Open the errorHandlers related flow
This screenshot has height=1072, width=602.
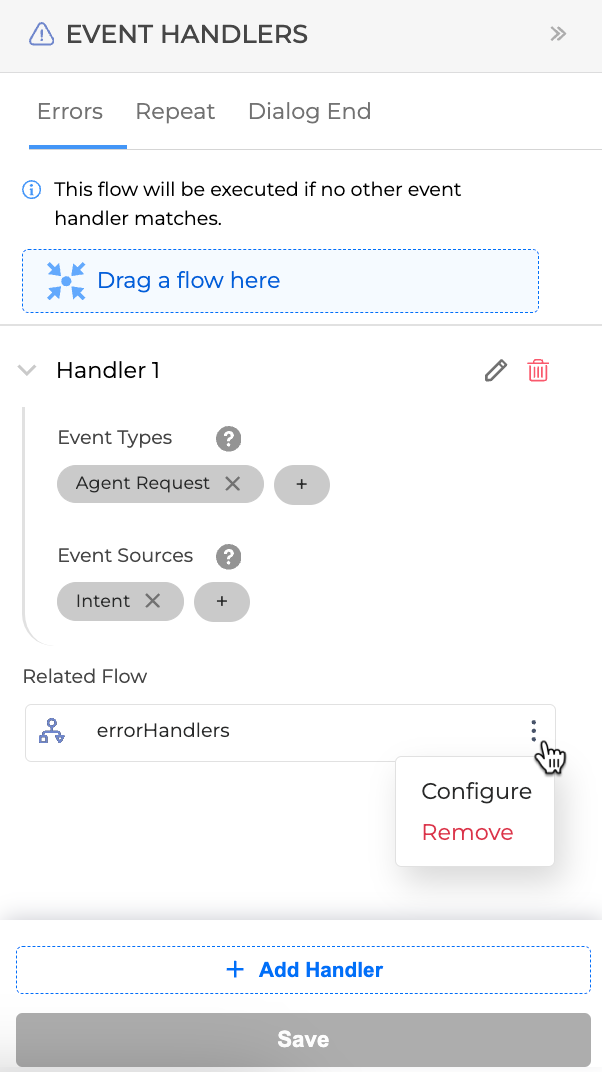[163, 732]
